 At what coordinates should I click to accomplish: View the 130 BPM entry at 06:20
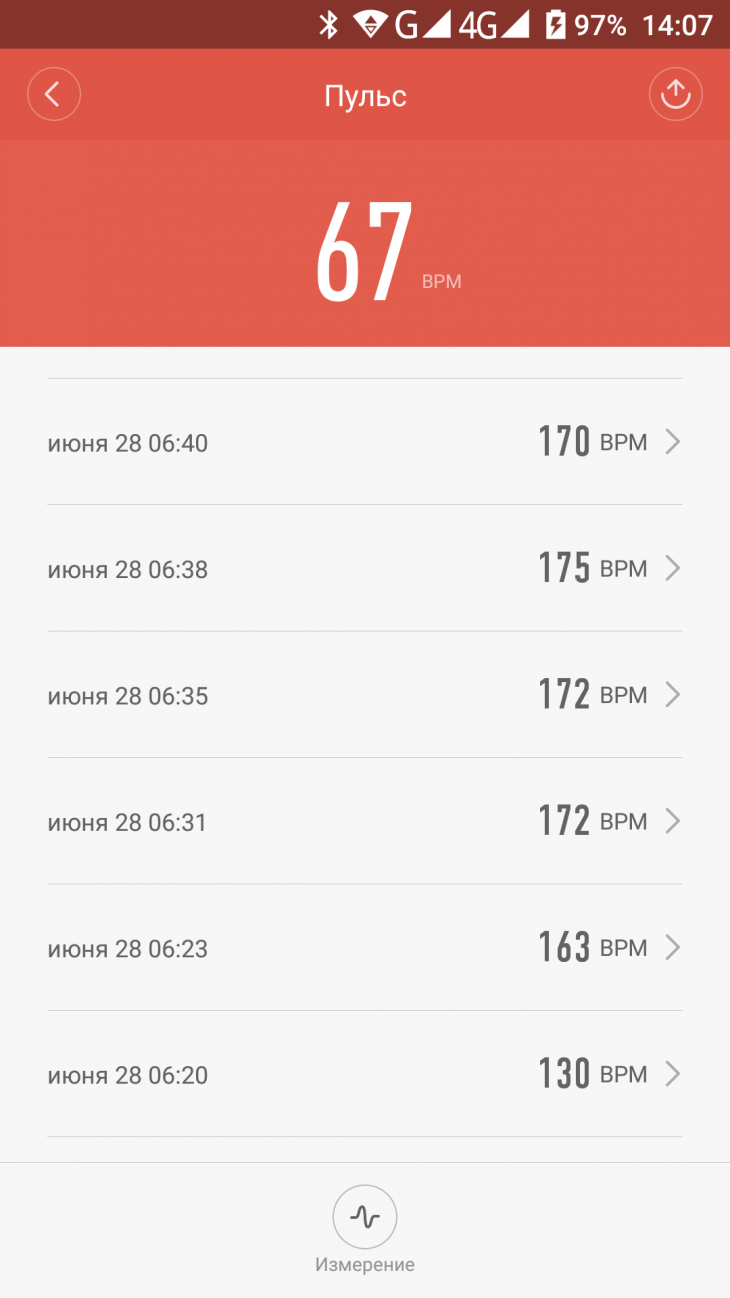pos(365,1074)
